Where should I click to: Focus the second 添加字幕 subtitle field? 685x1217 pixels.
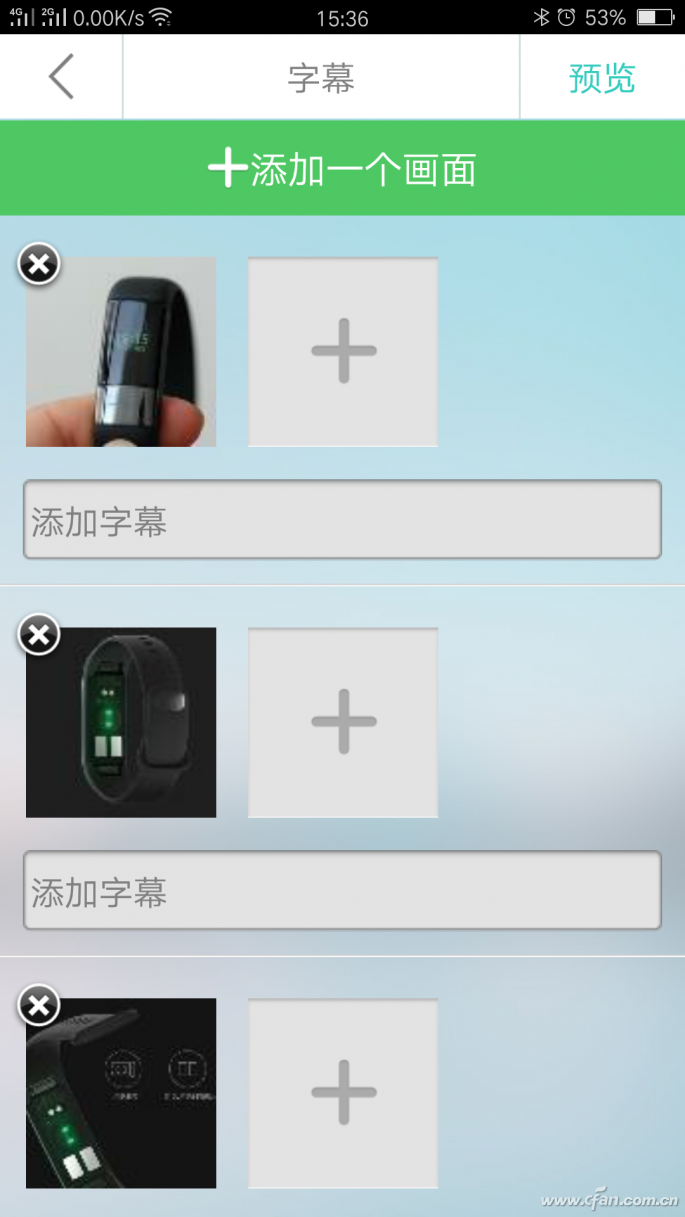click(342, 891)
